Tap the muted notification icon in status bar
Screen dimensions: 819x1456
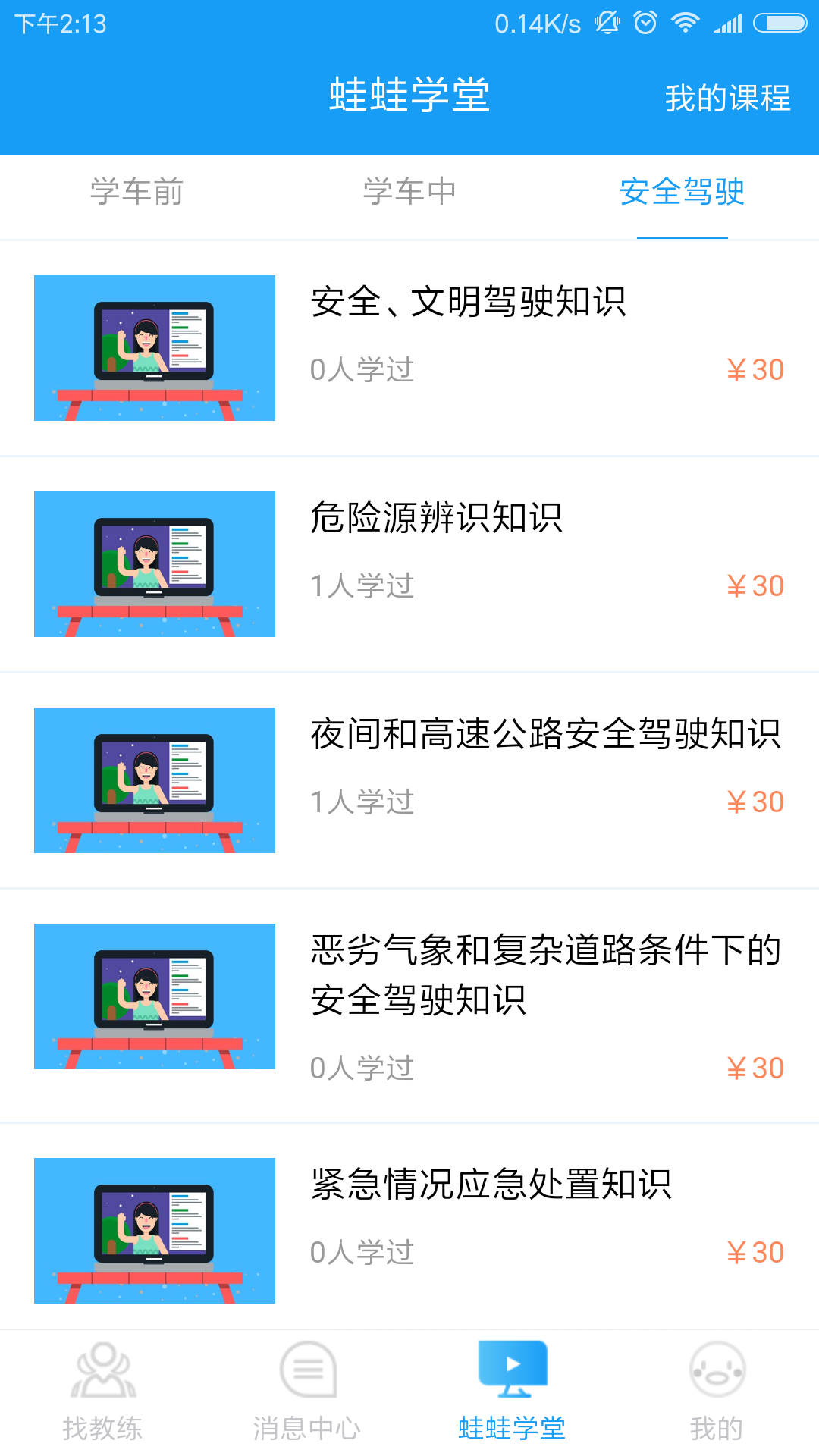tap(608, 23)
